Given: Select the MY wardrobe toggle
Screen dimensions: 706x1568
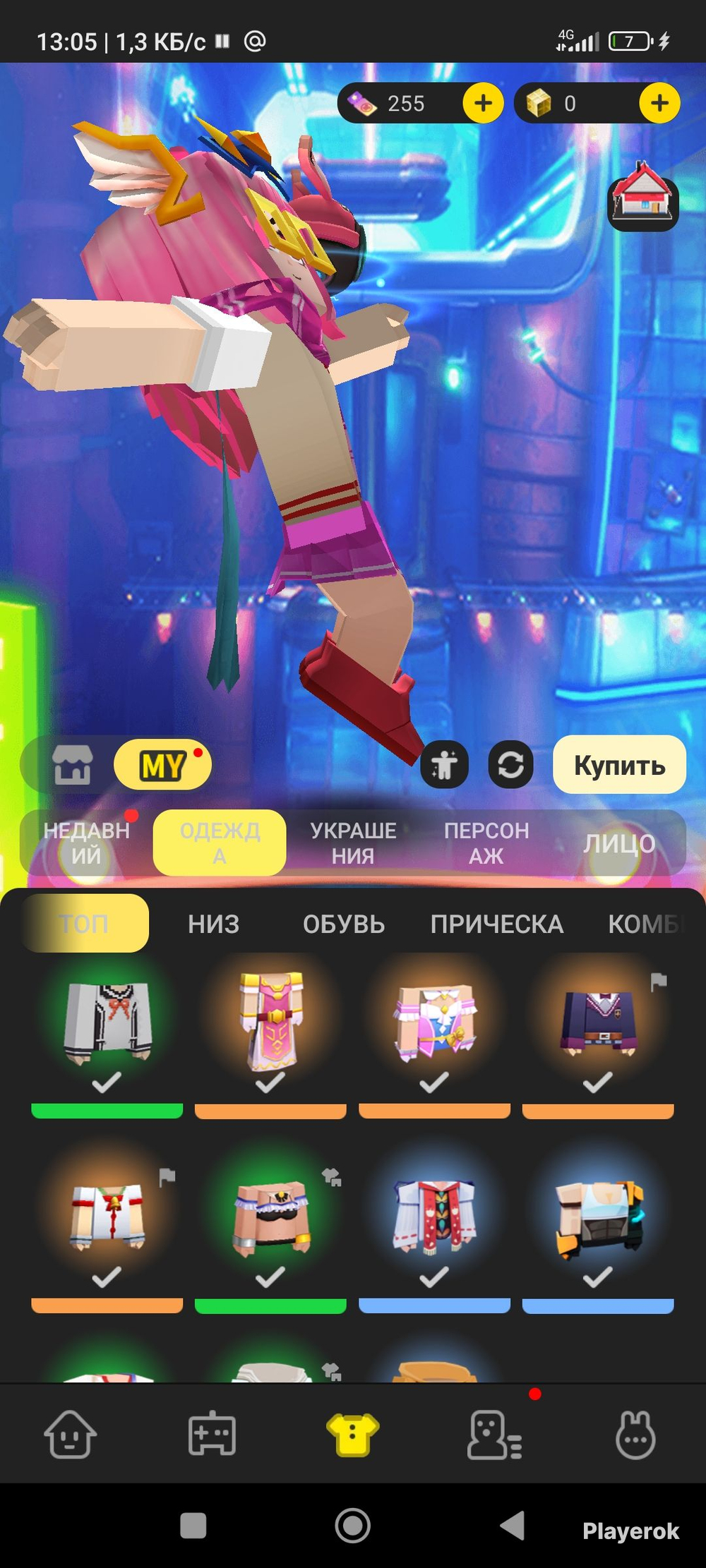Looking at the screenshot, I should click(163, 765).
